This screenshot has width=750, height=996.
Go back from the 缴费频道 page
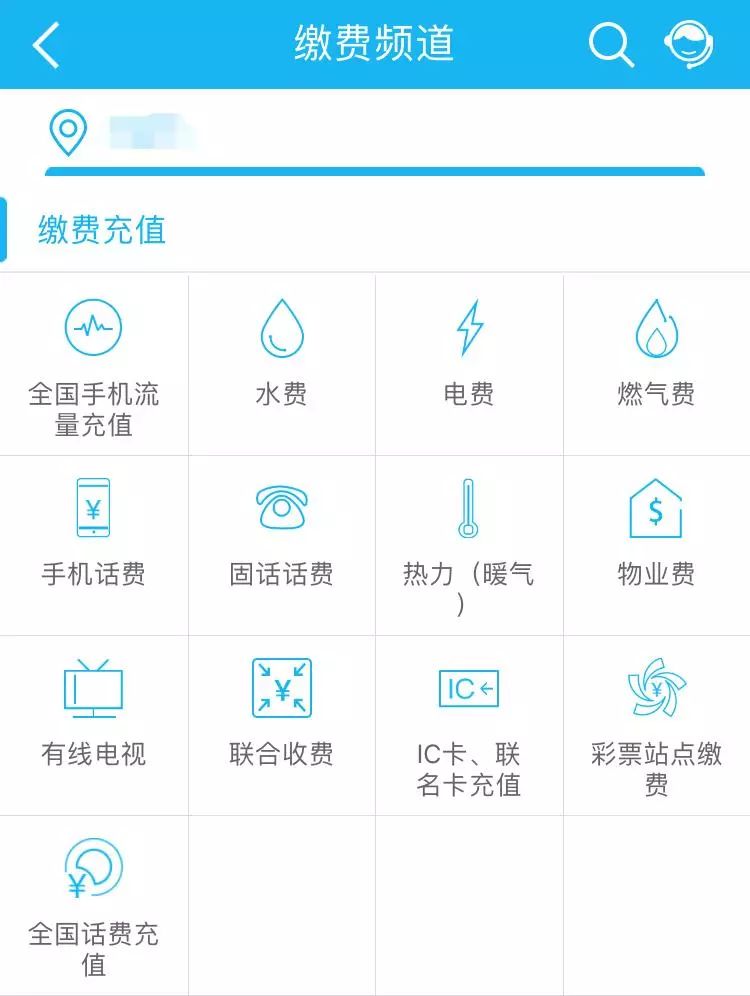[47, 45]
